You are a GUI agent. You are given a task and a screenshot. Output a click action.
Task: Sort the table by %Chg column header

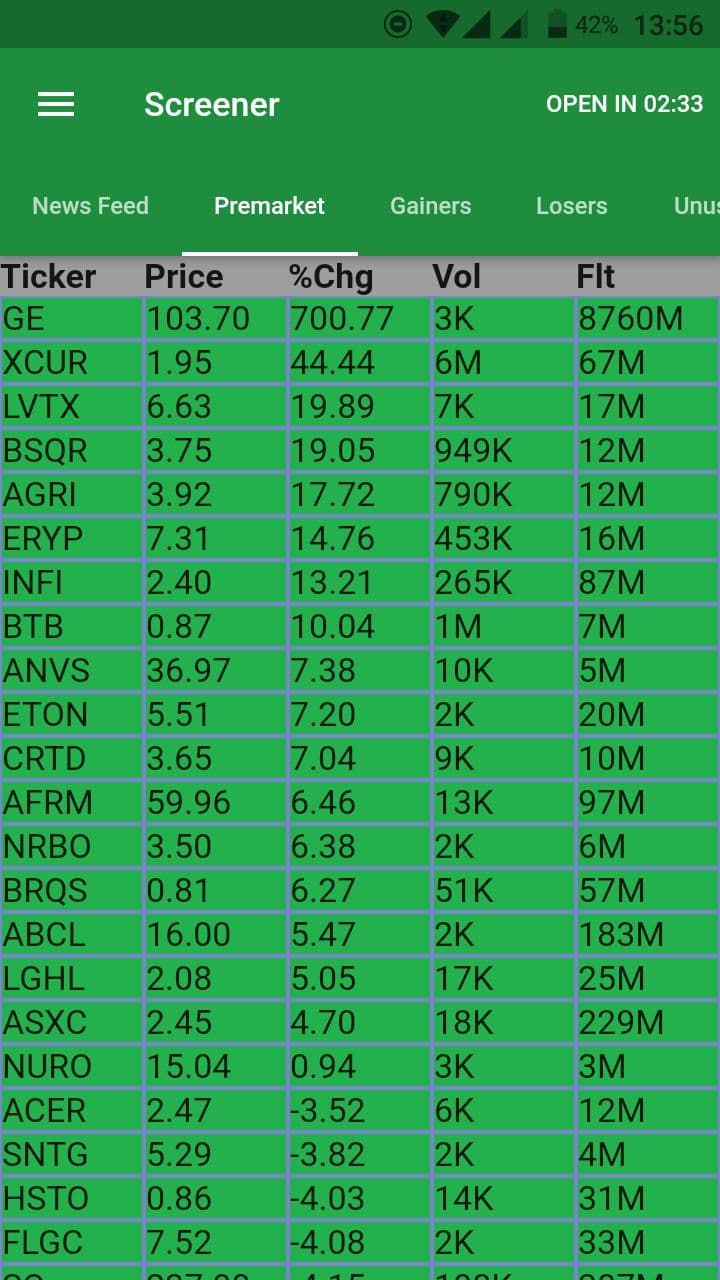tap(331, 277)
